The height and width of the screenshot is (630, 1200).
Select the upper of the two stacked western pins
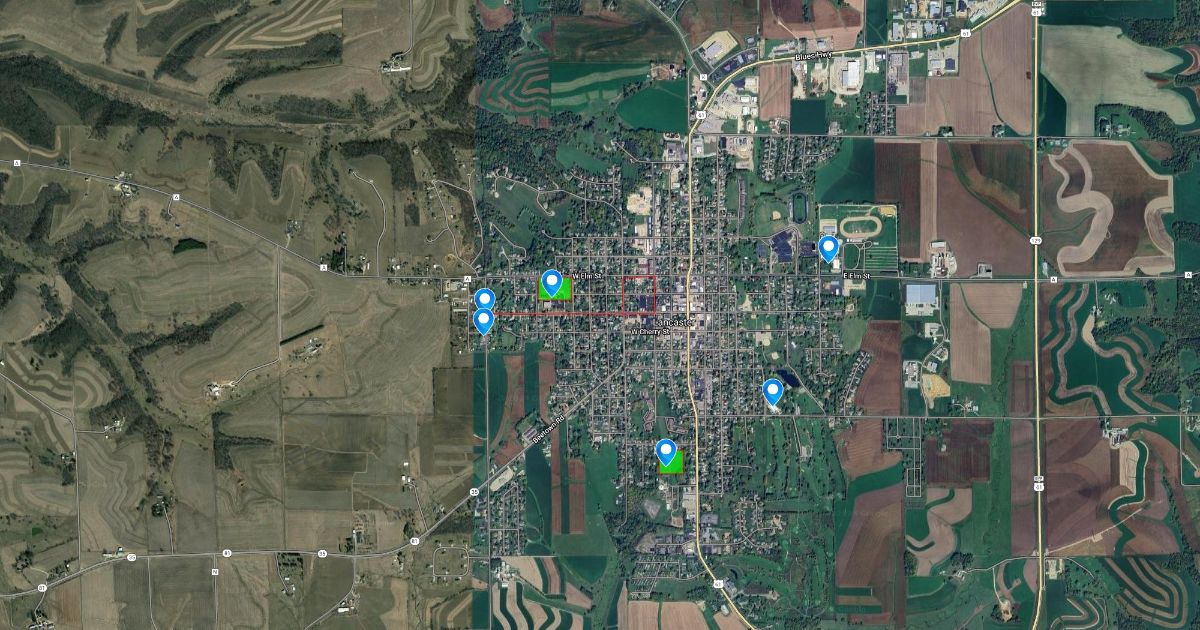484,299
